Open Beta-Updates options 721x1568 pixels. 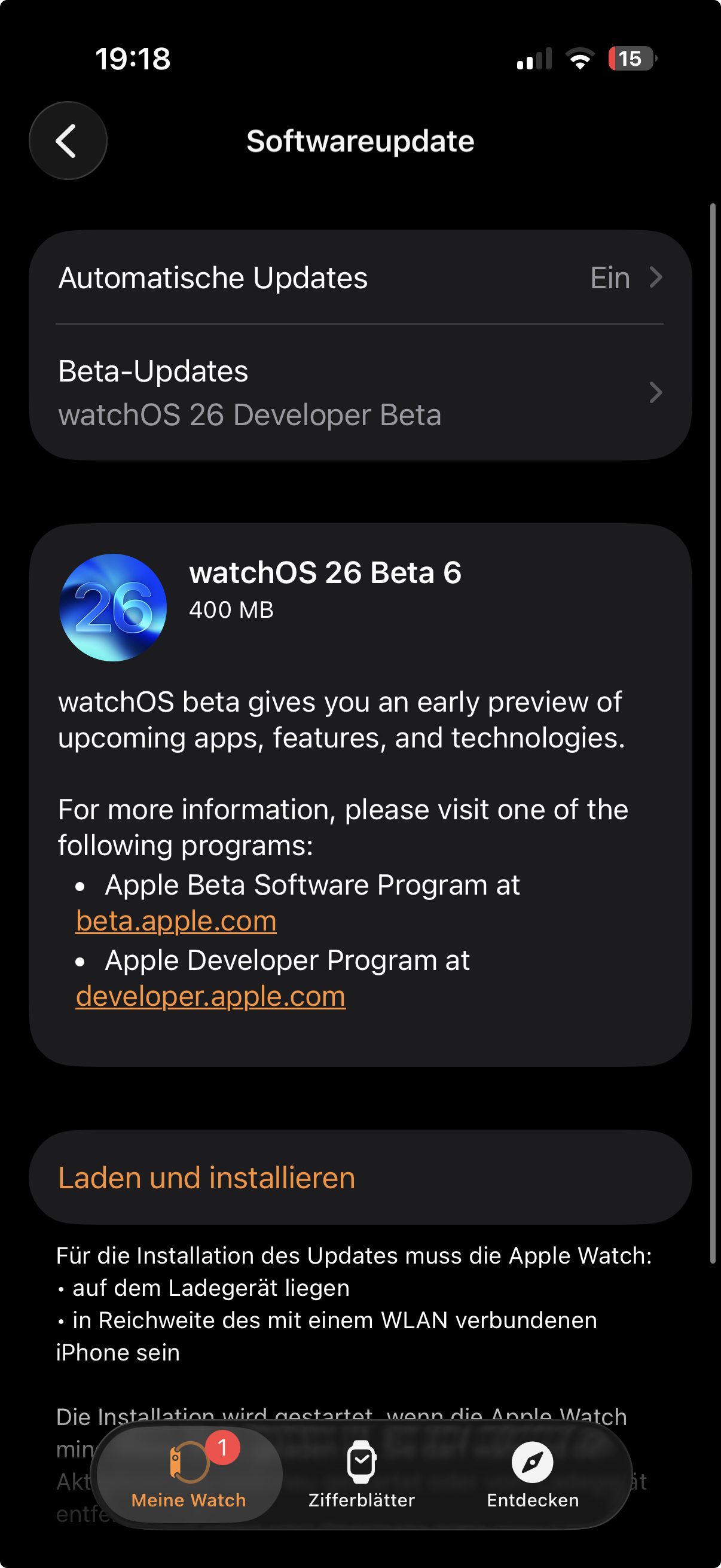pyautogui.click(x=360, y=393)
